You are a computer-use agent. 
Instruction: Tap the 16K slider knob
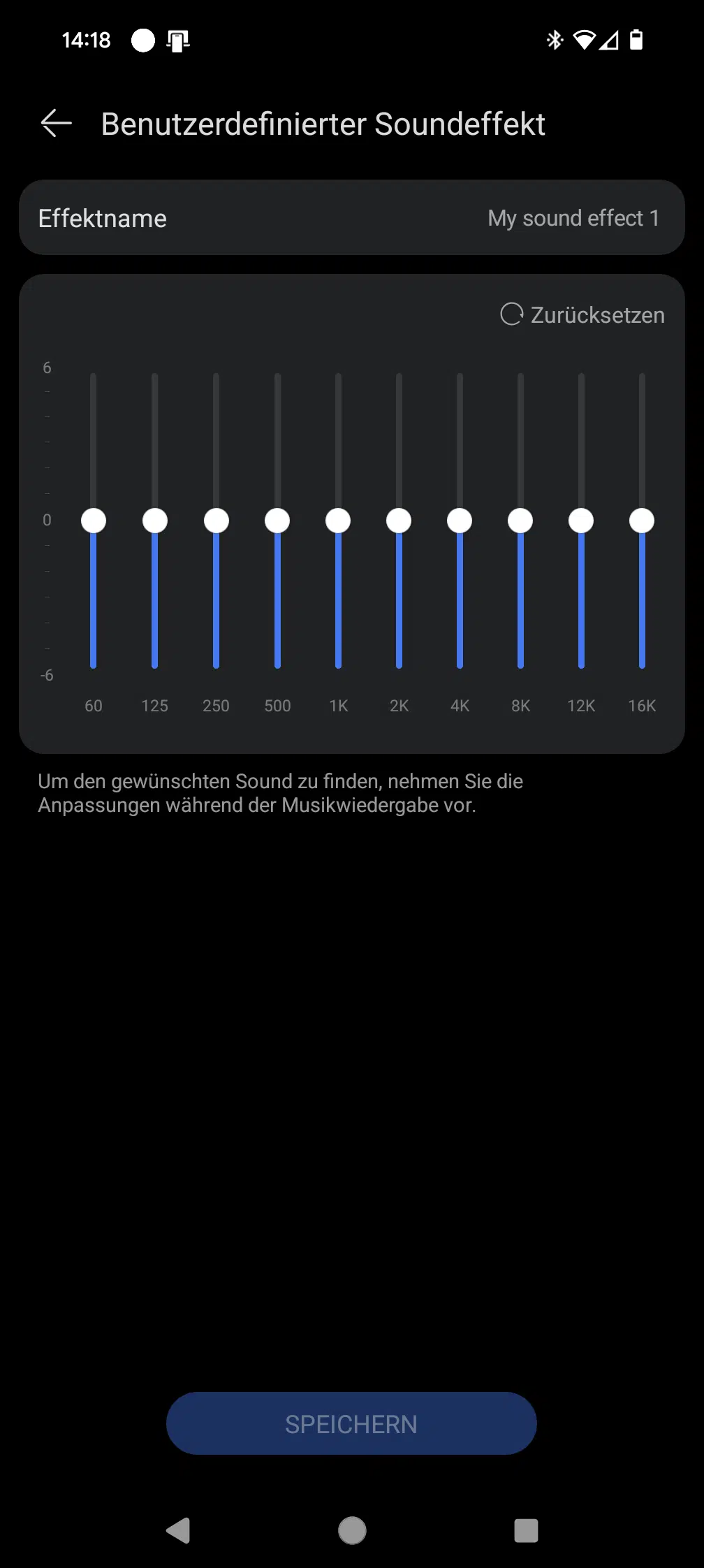pos(642,521)
